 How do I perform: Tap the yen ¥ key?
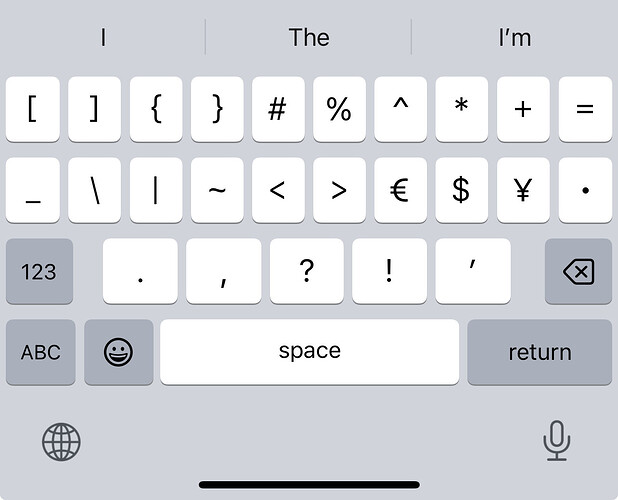(x=522, y=190)
